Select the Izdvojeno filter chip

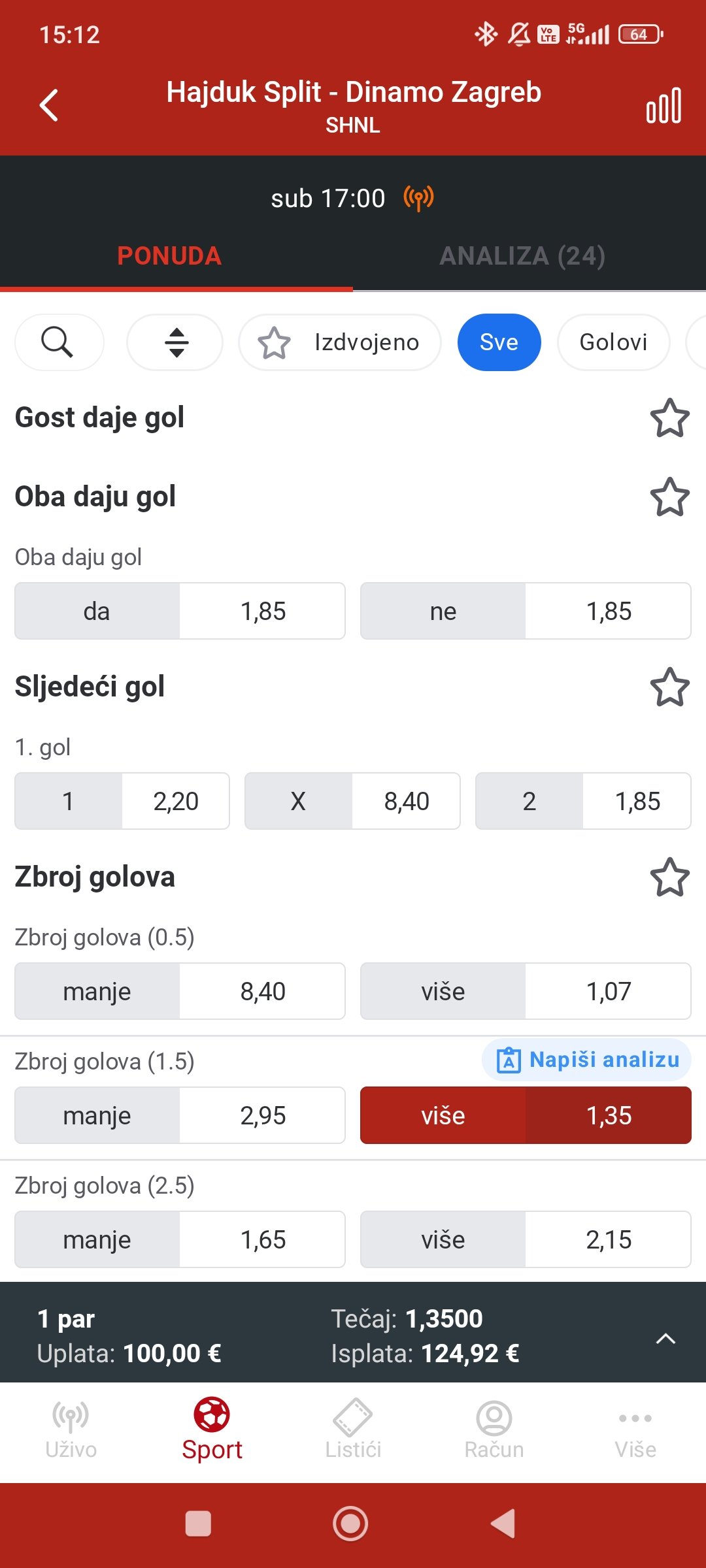(340, 342)
